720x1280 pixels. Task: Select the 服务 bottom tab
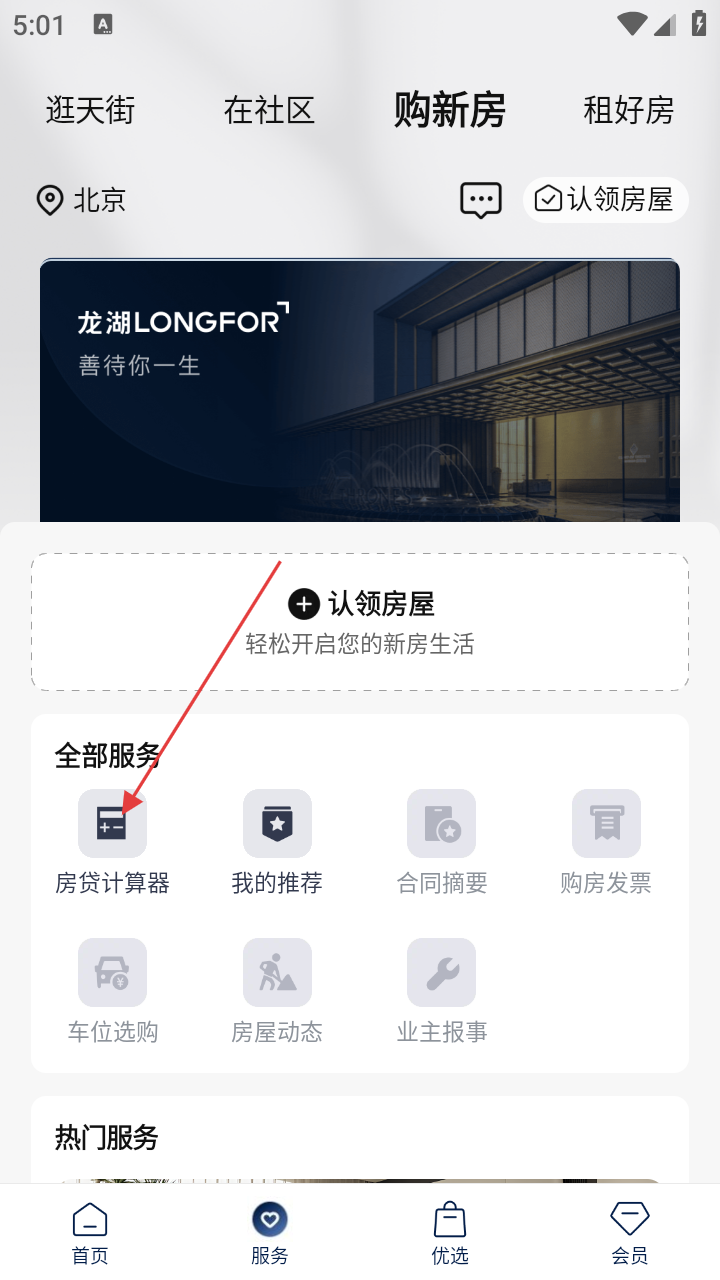pyautogui.click(x=270, y=1233)
